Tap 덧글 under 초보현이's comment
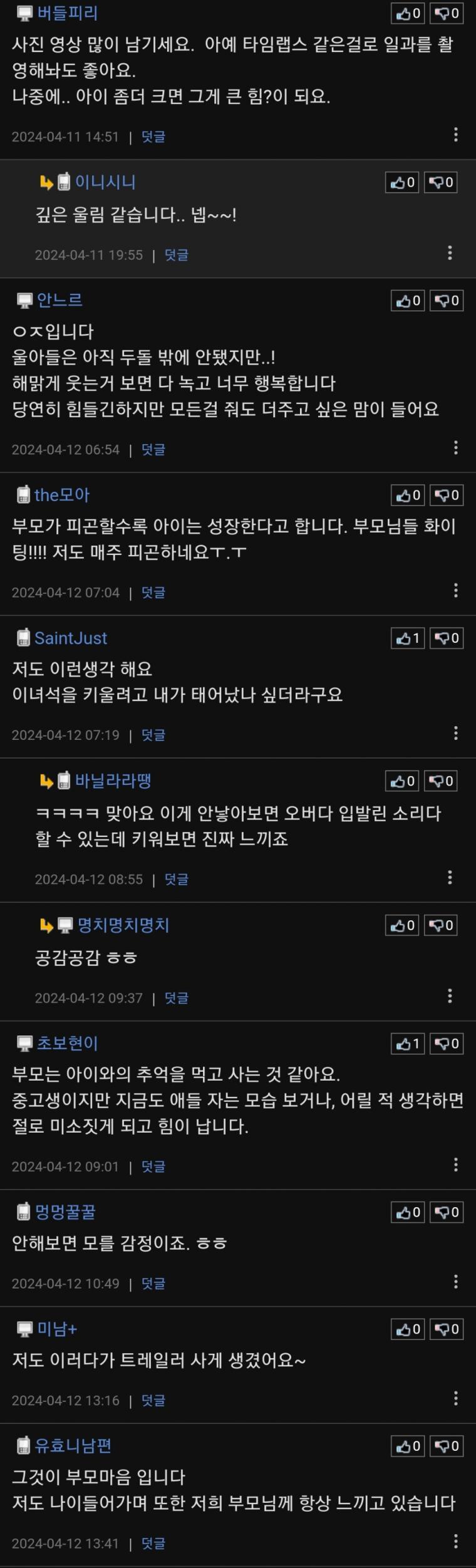This screenshot has height=1568, width=476. pos(153,1166)
